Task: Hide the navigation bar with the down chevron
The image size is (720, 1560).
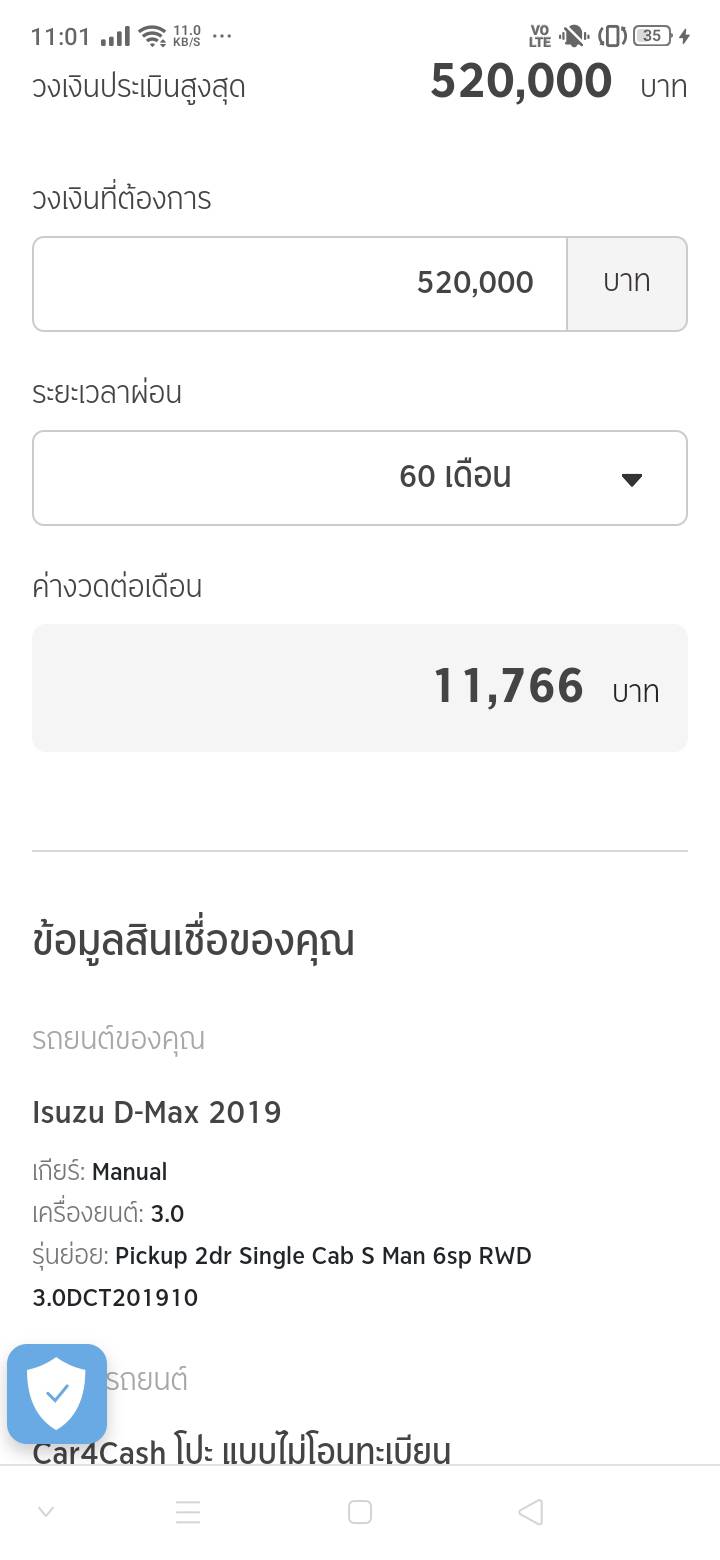Action: click(x=46, y=1512)
